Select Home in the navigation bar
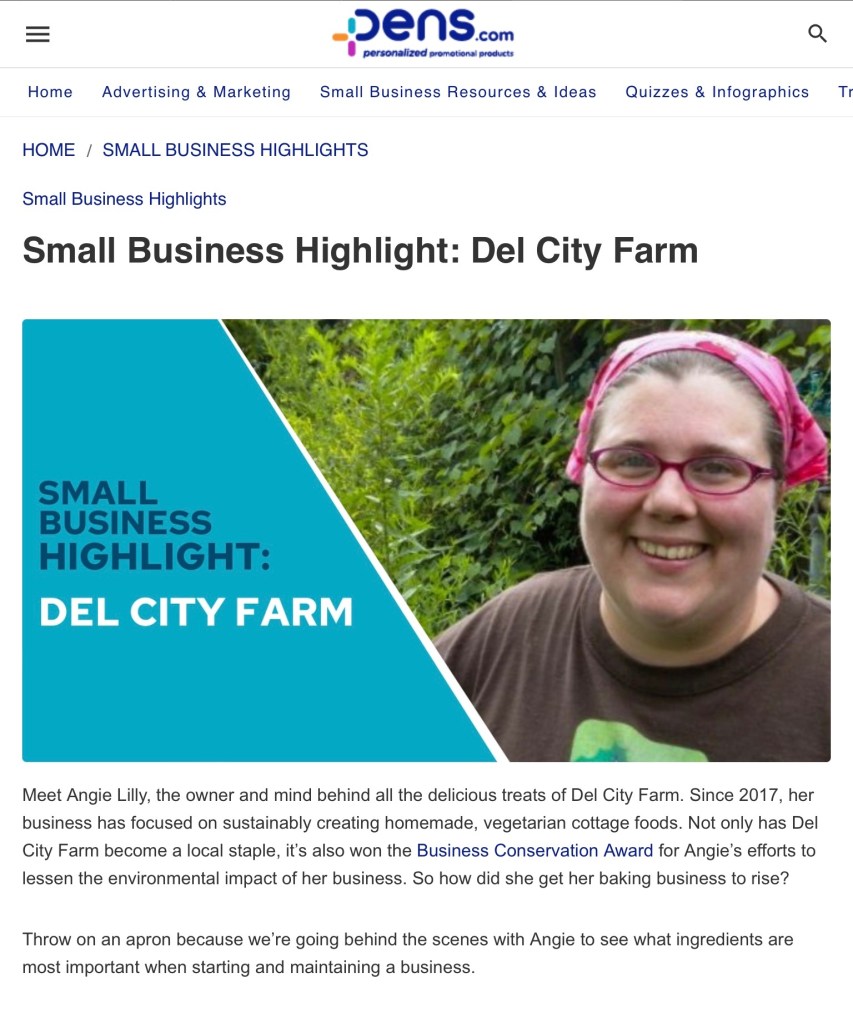 tap(50, 92)
